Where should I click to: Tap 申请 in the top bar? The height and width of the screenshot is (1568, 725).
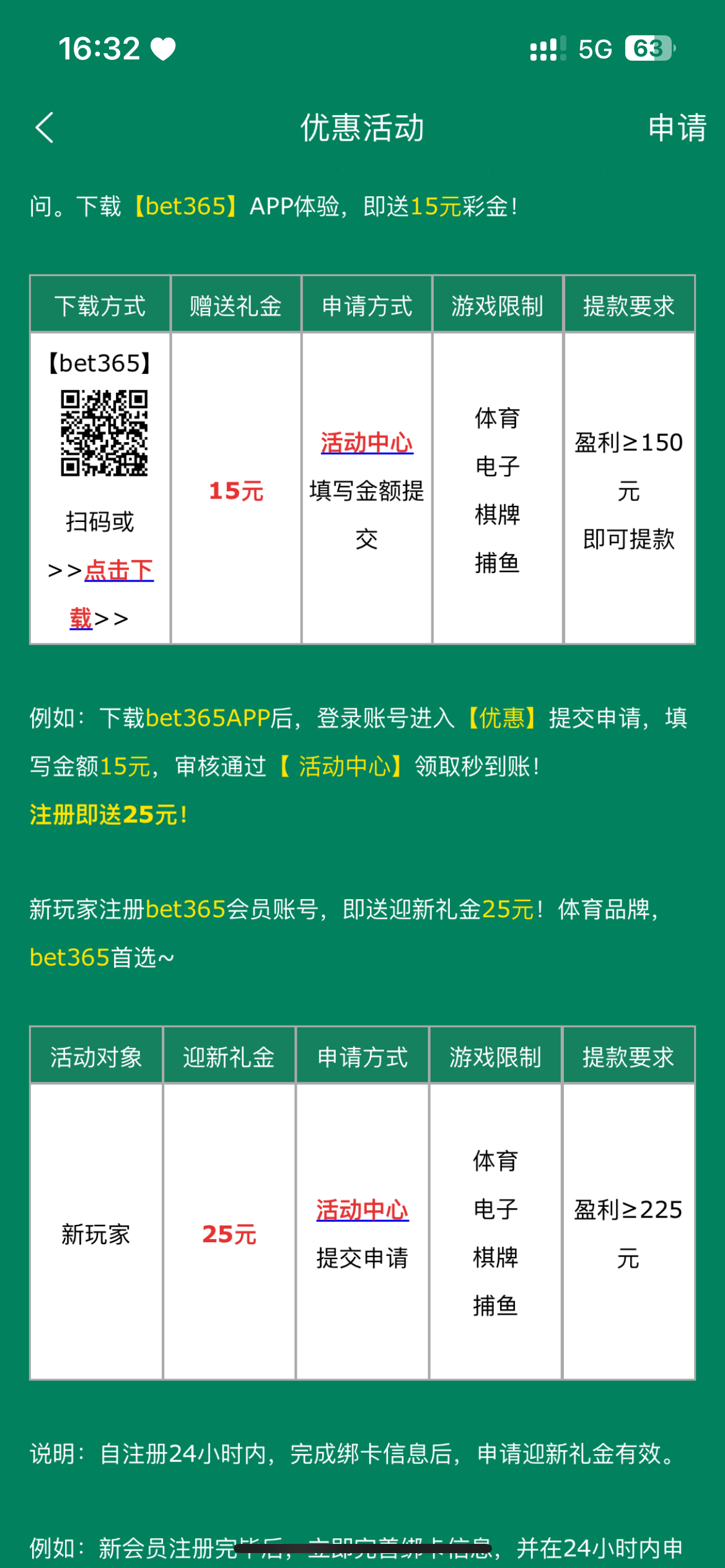[x=677, y=128]
